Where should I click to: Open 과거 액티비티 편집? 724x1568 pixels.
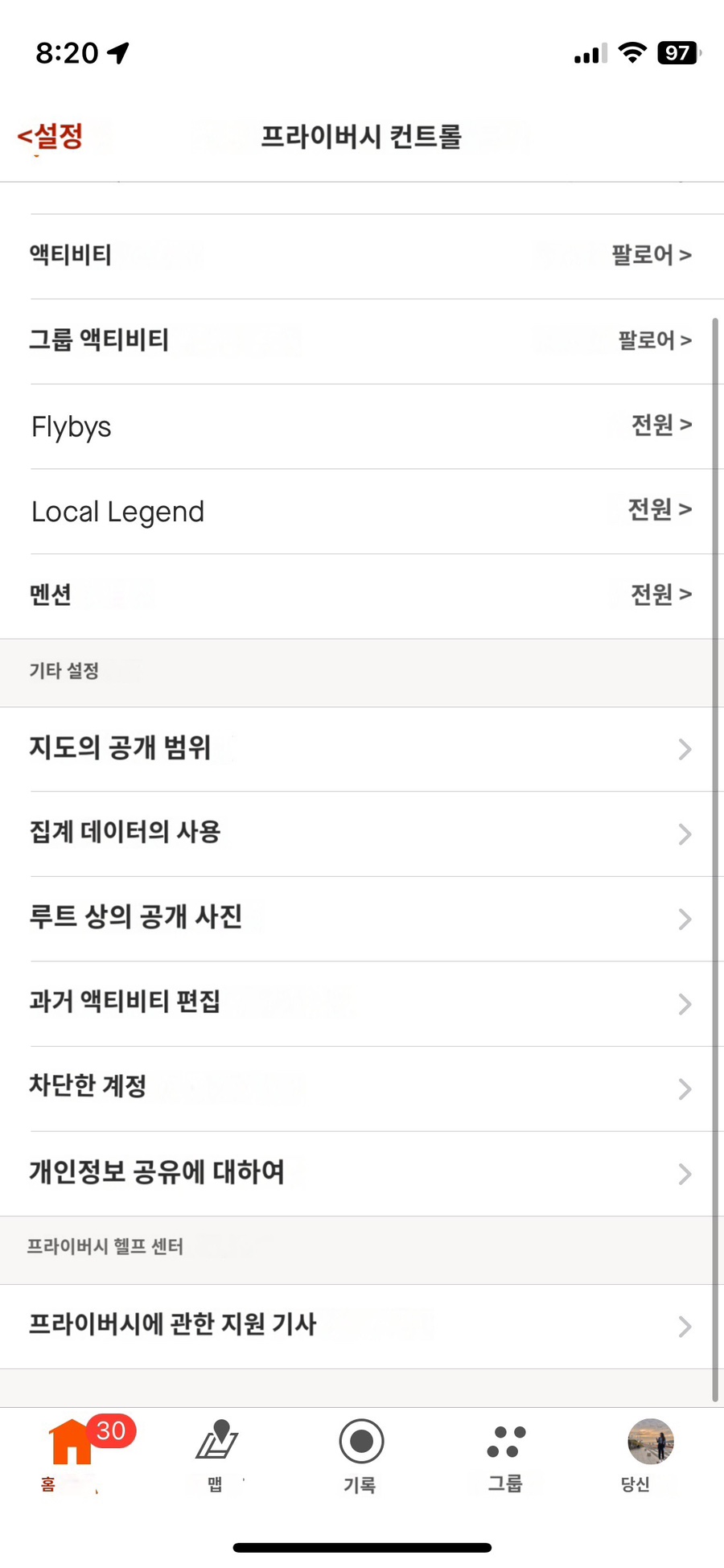click(362, 1004)
